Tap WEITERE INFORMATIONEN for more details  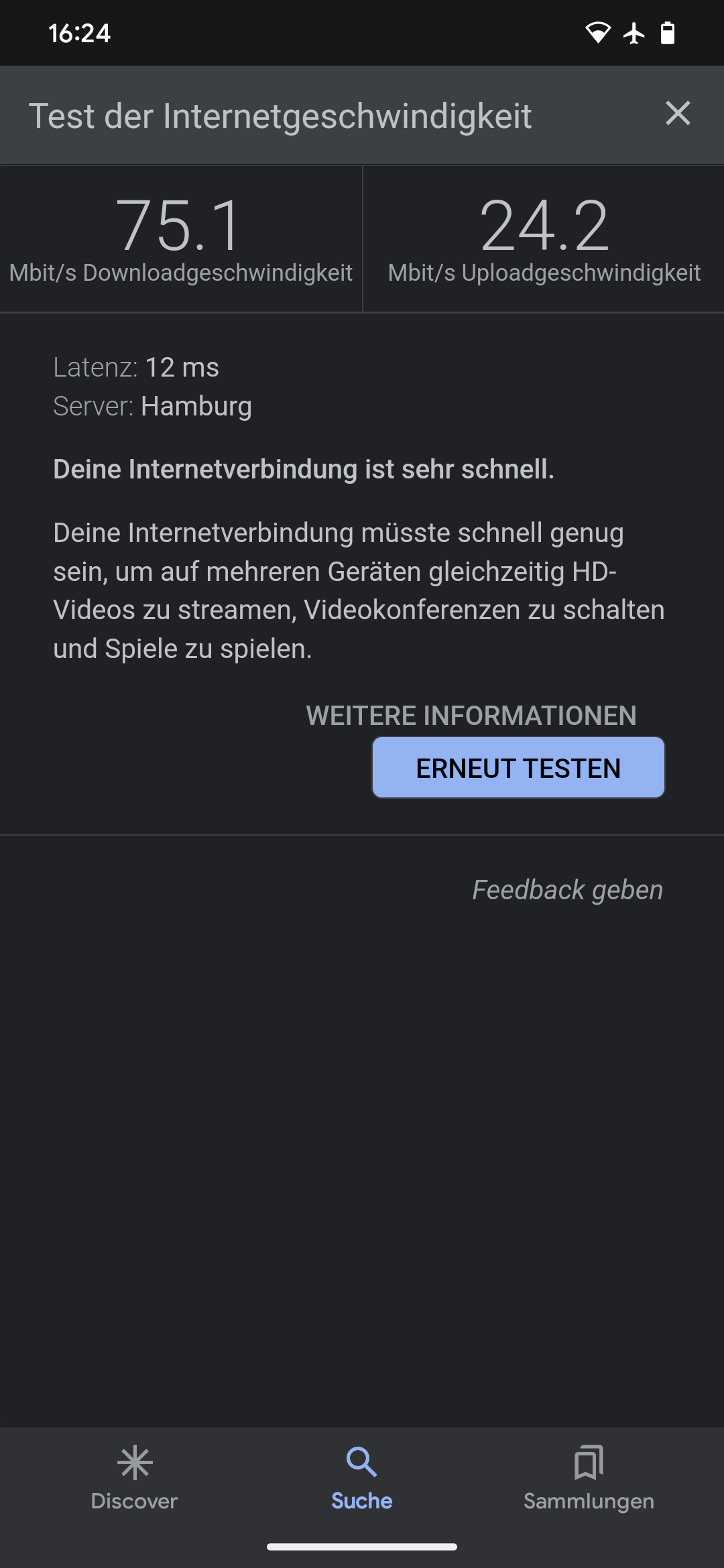click(x=471, y=715)
